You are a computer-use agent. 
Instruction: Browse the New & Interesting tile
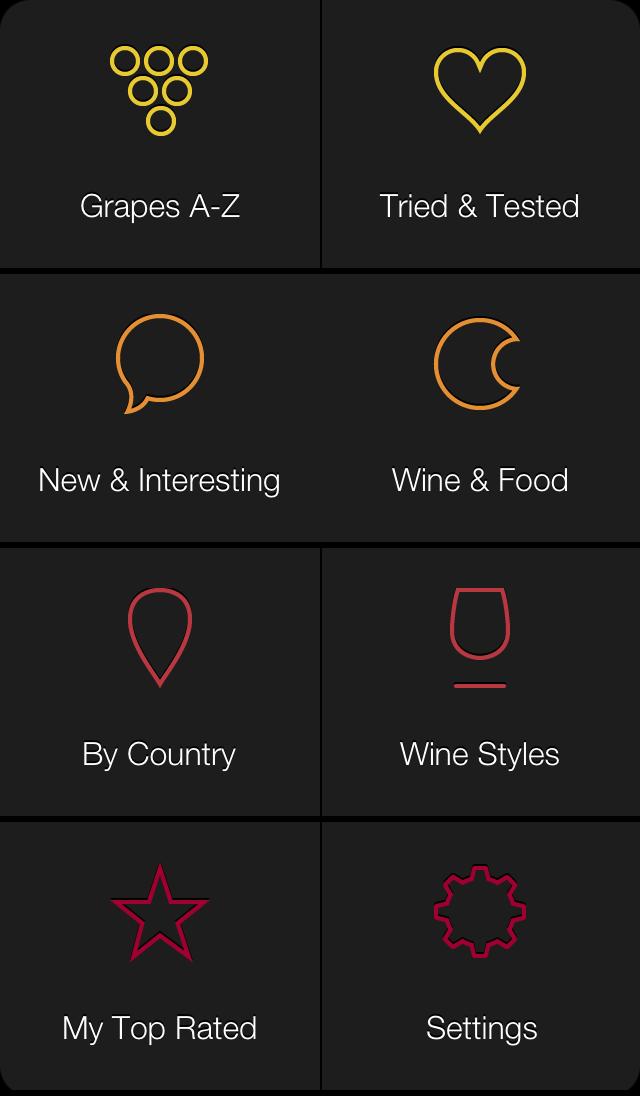[160, 408]
